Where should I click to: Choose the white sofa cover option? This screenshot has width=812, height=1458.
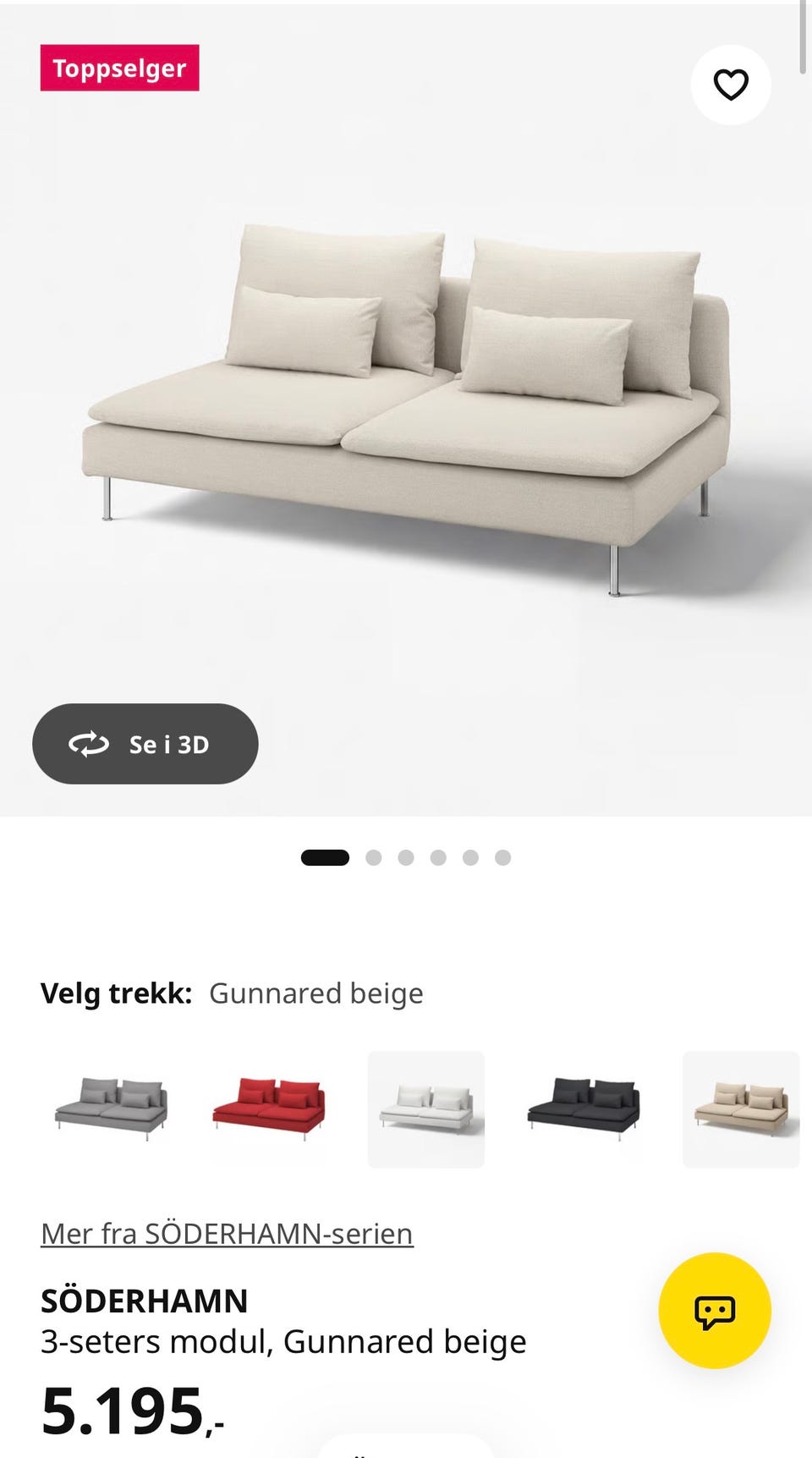click(426, 1109)
